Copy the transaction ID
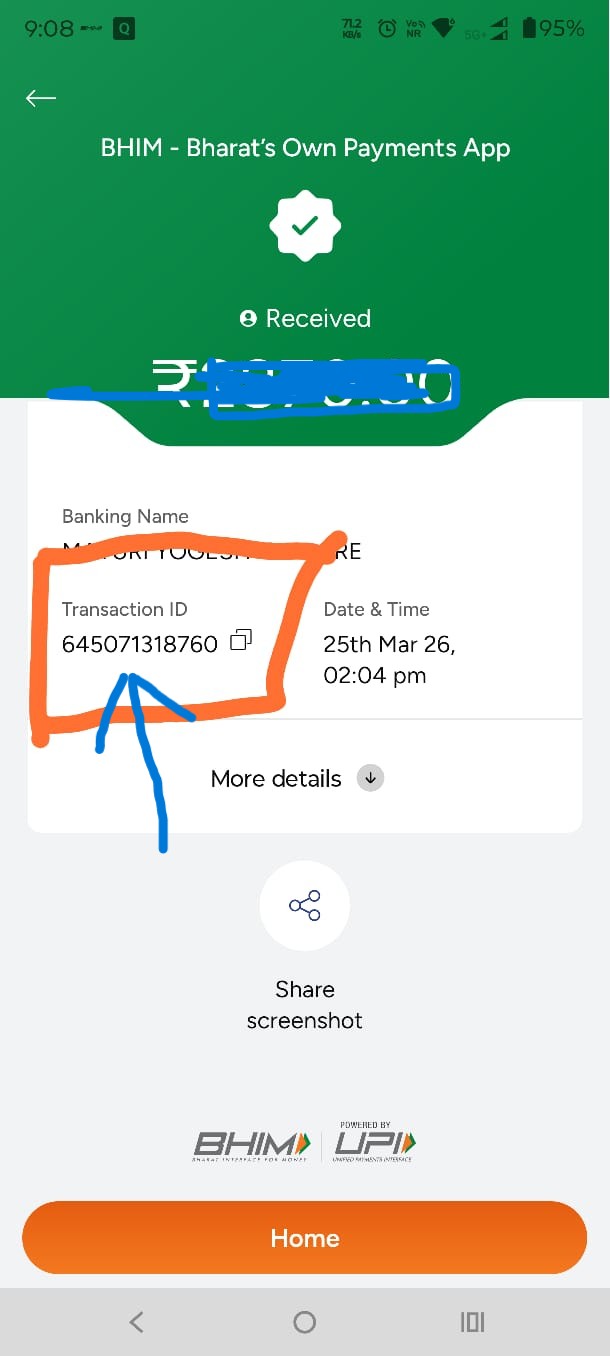Screen dimensions: 610x1356 pyautogui.click(x=240, y=641)
